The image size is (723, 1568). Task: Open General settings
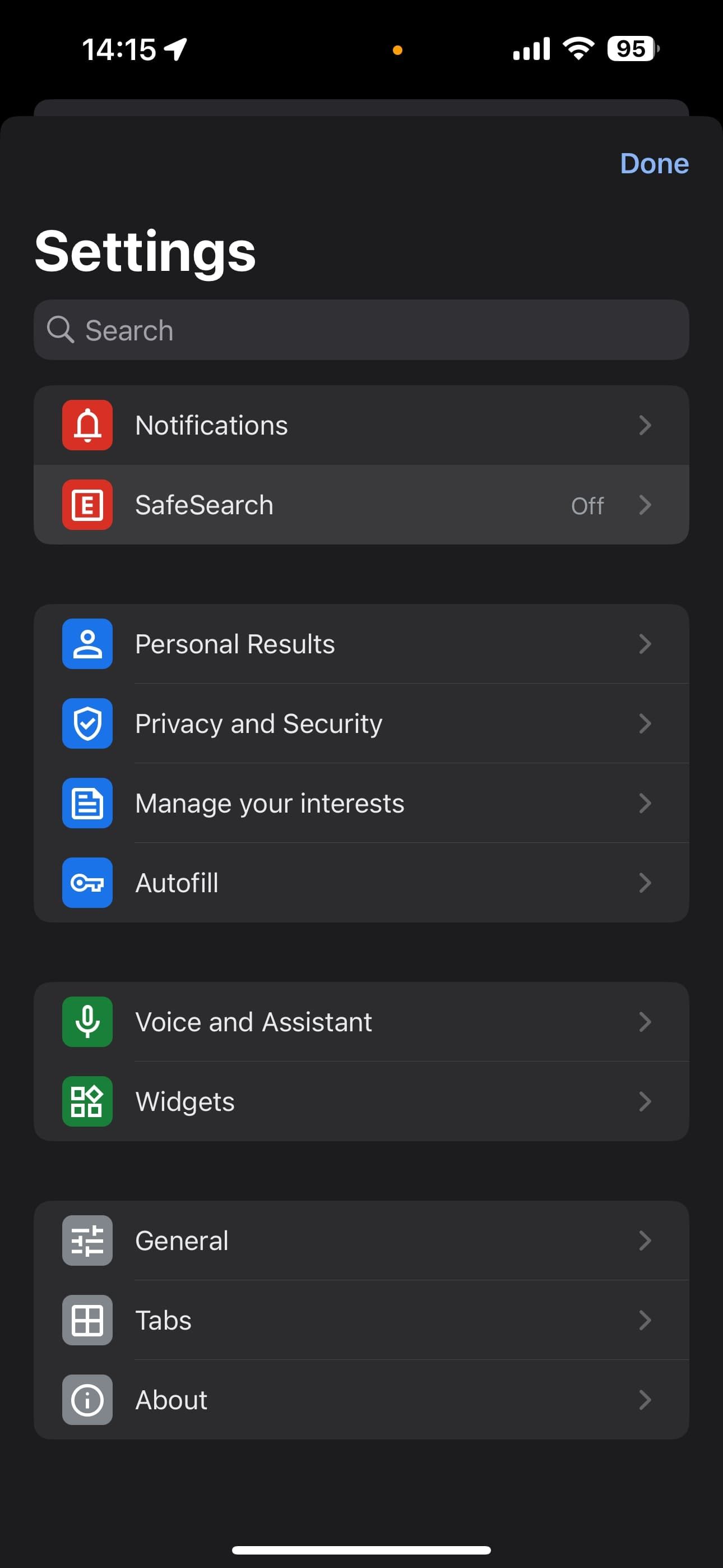point(361,1240)
